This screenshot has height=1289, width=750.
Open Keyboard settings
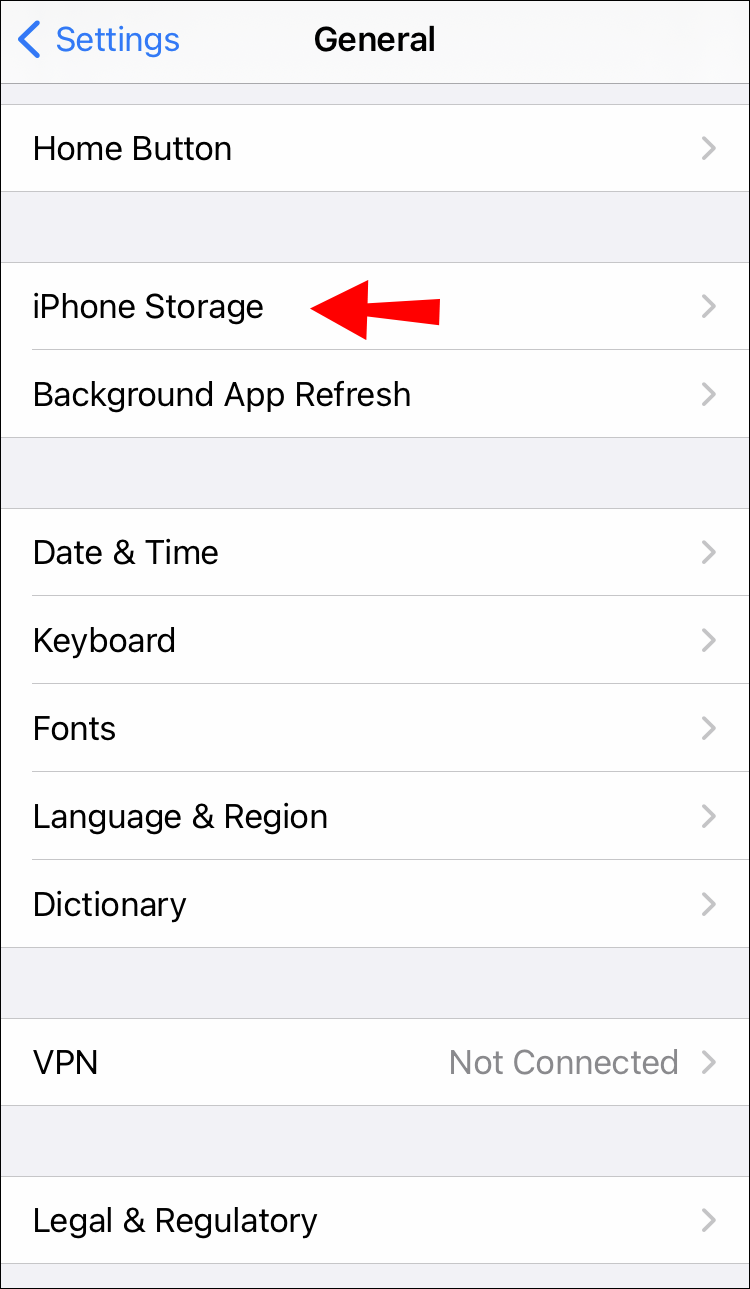[x=375, y=640]
